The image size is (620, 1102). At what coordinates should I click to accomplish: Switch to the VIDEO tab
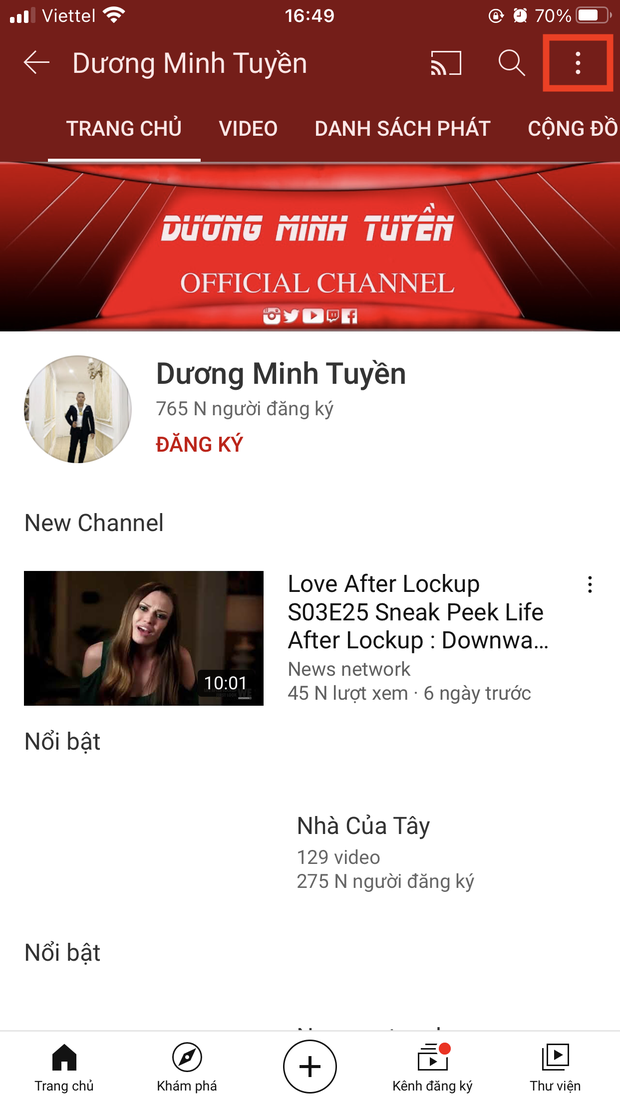(x=248, y=129)
